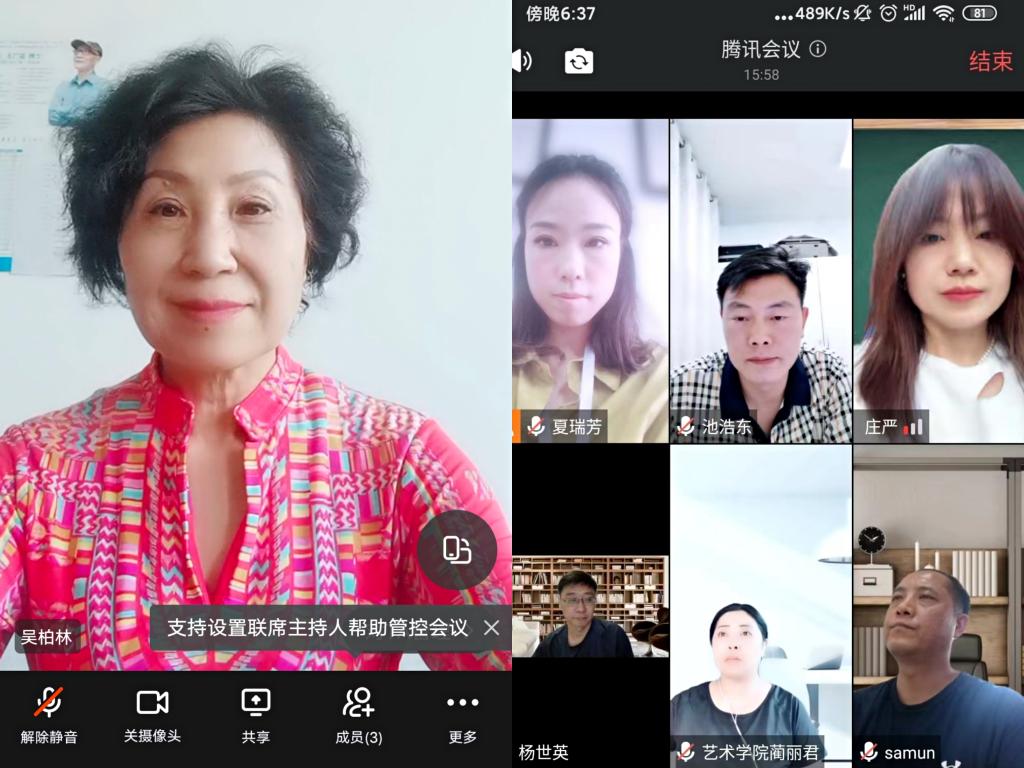Tap the floating device switch icon
Screen dimensions: 1024x768
[x=457, y=550]
